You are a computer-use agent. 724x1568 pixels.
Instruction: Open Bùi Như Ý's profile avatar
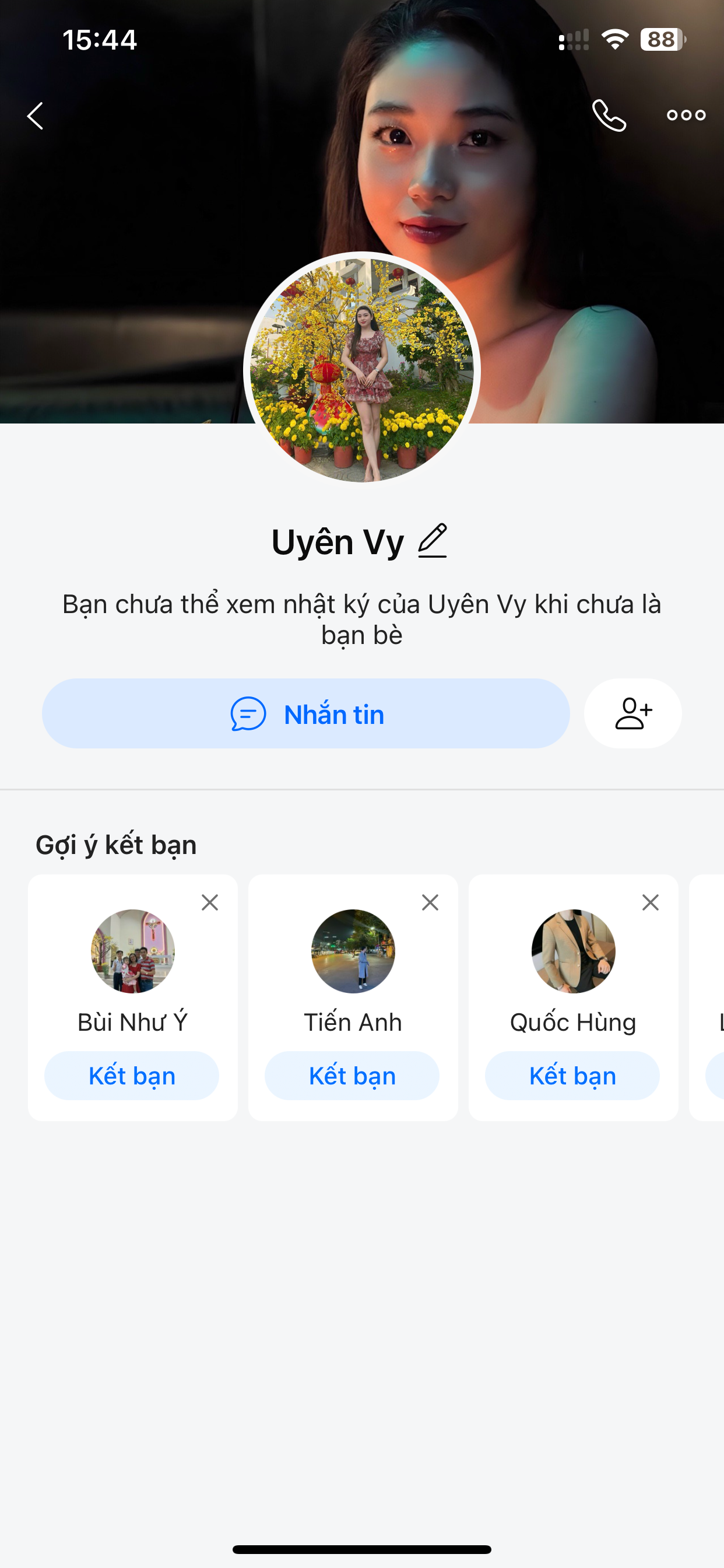coord(133,951)
